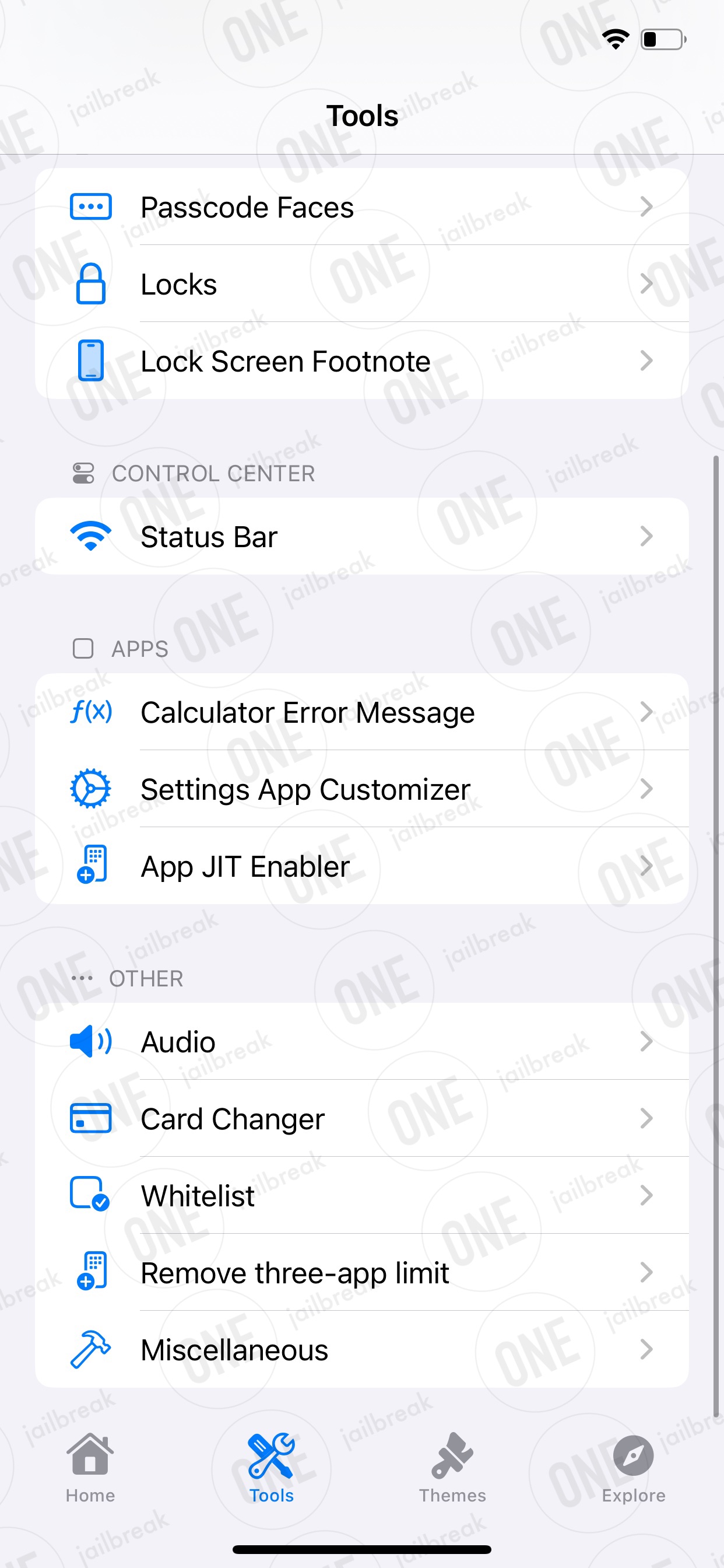Viewport: 724px width, 1568px height.
Task: Open Passcode Faces
Action: (362, 207)
